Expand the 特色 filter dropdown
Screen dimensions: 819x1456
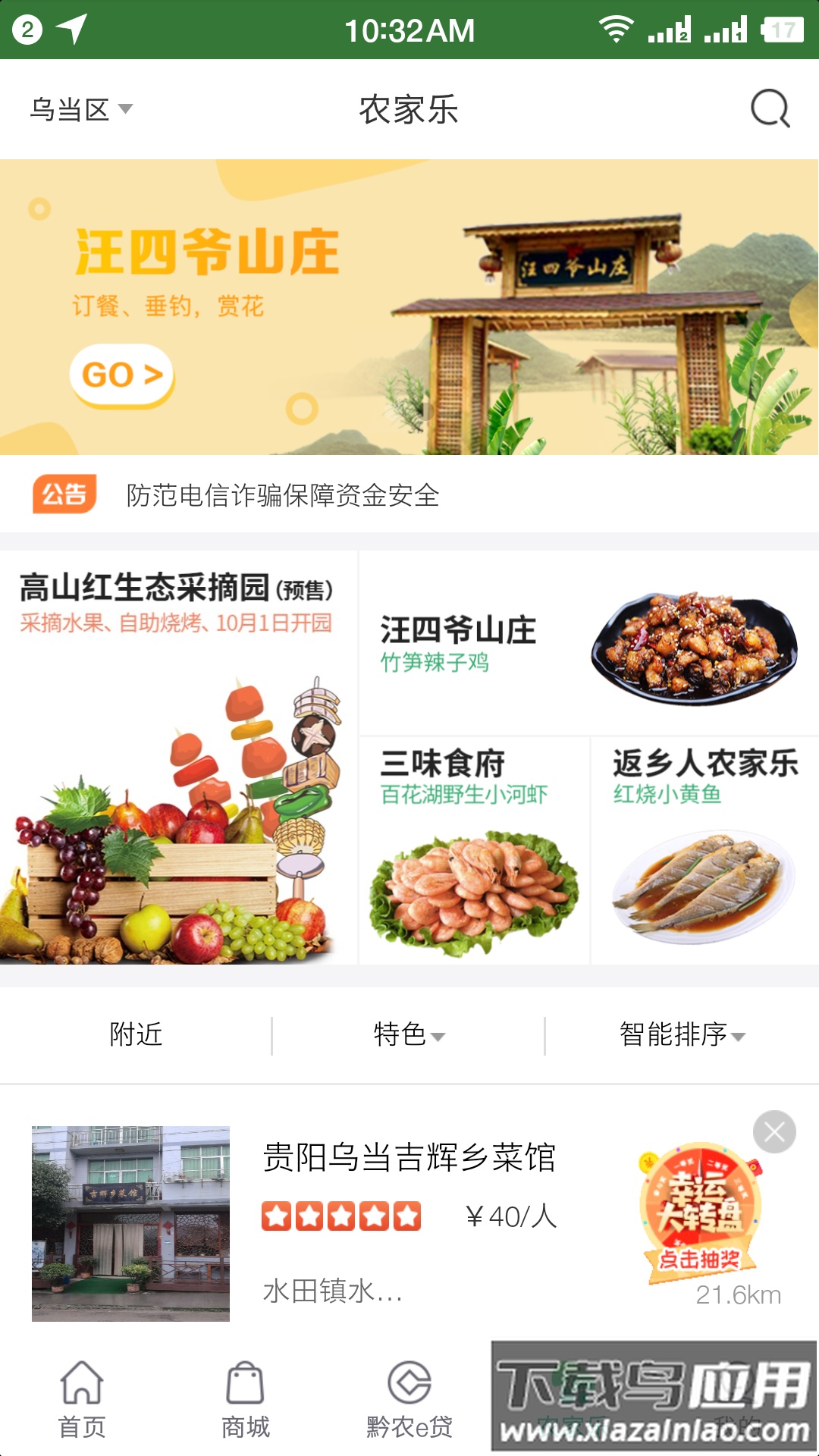(x=409, y=1034)
